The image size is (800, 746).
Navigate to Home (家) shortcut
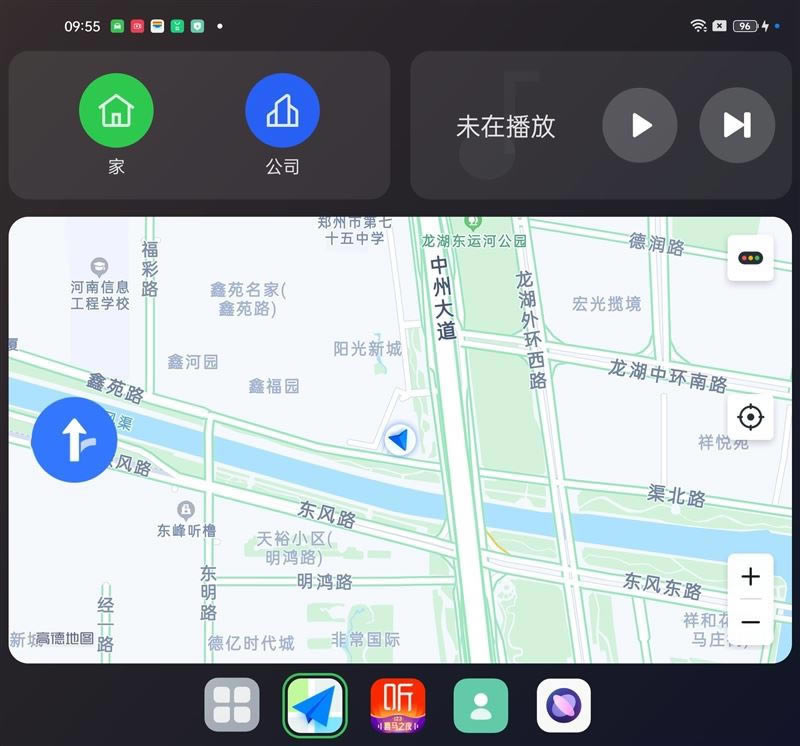coord(116,111)
